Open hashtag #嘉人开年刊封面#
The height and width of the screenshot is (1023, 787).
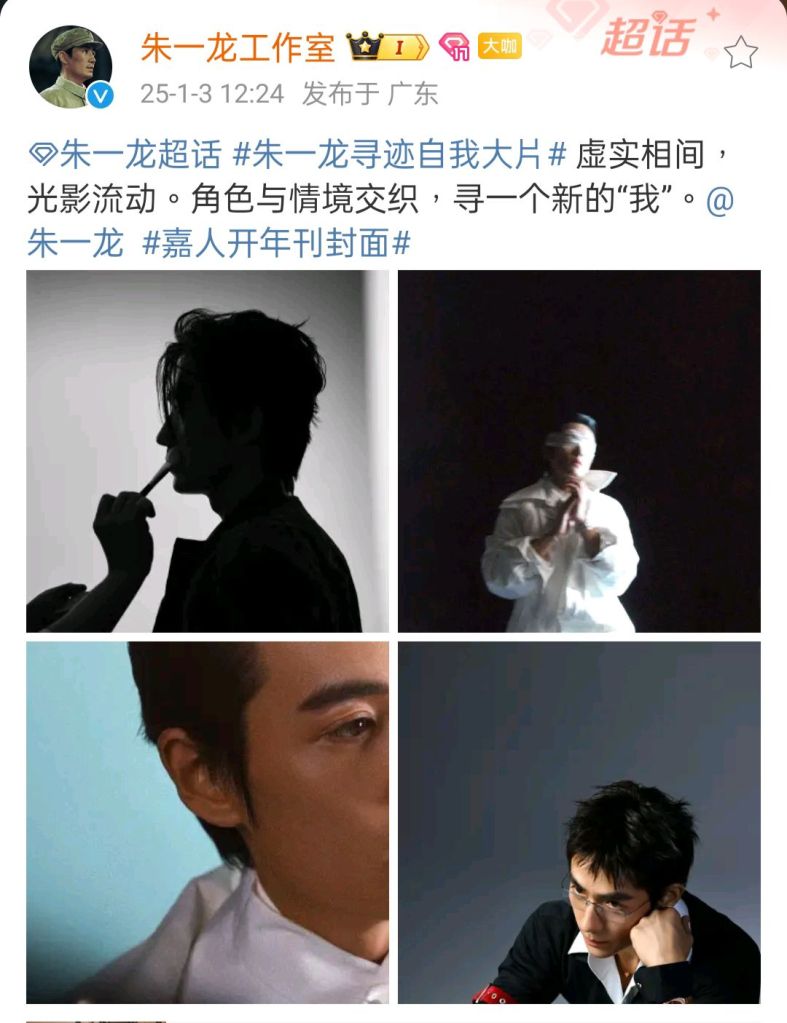(277, 243)
